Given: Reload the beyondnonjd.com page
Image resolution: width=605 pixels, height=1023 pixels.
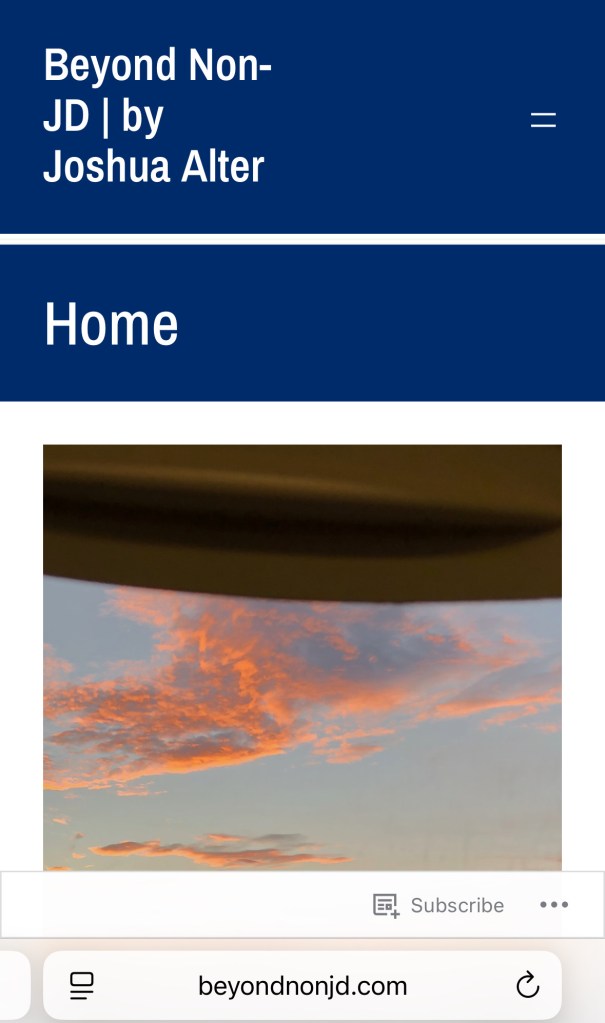Looking at the screenshot, I should [x=527, y=987].
